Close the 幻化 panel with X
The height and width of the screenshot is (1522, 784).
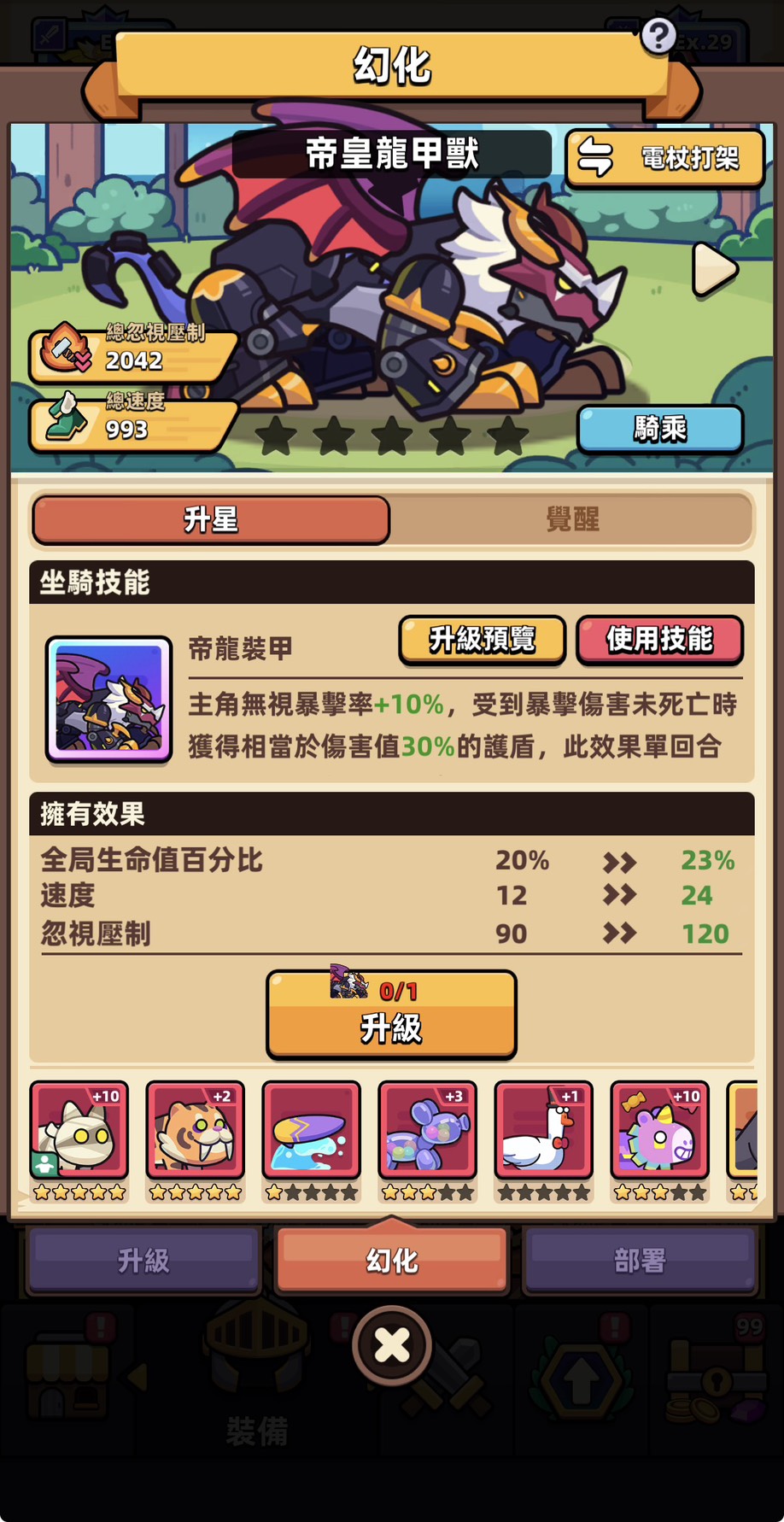(x=392, y=1346)
